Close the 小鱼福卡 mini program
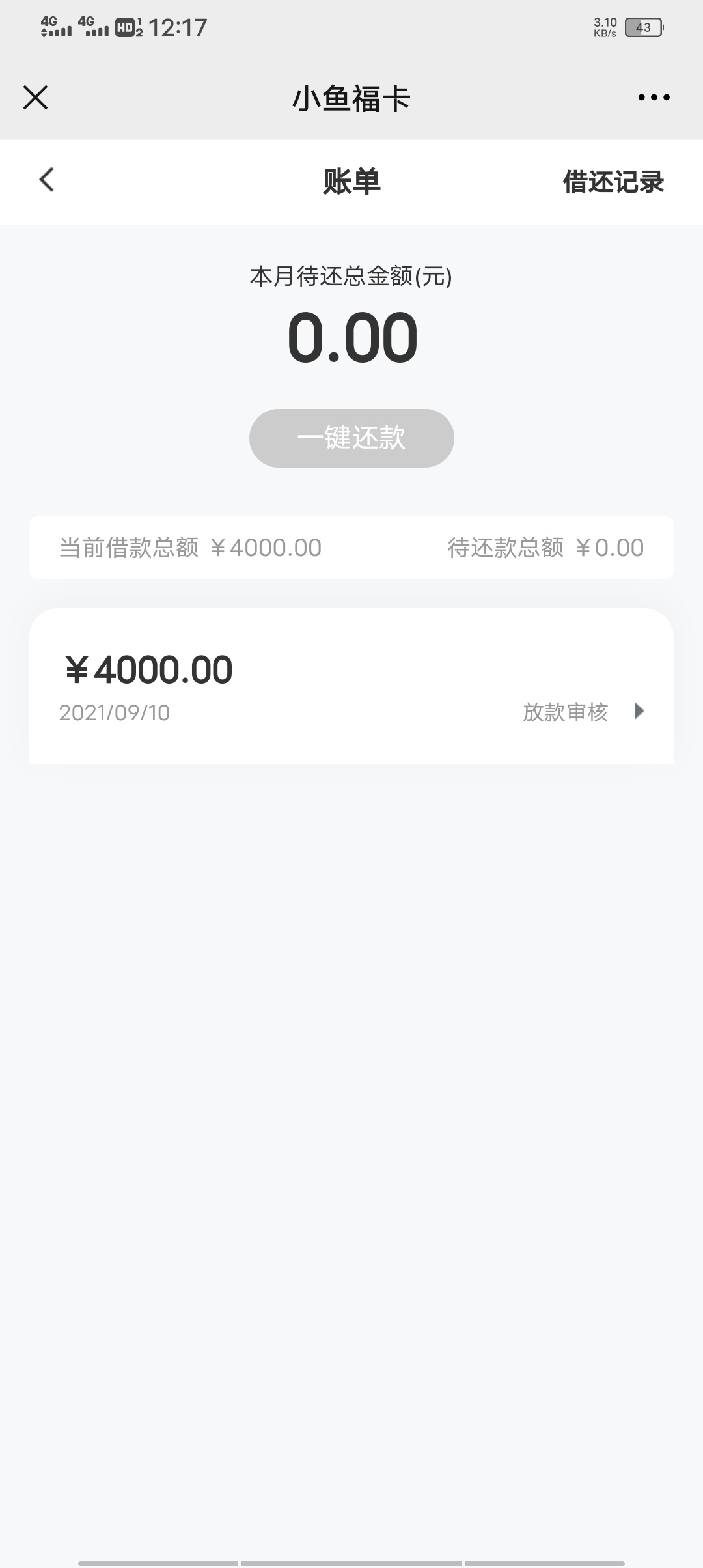 coord(35,98)
